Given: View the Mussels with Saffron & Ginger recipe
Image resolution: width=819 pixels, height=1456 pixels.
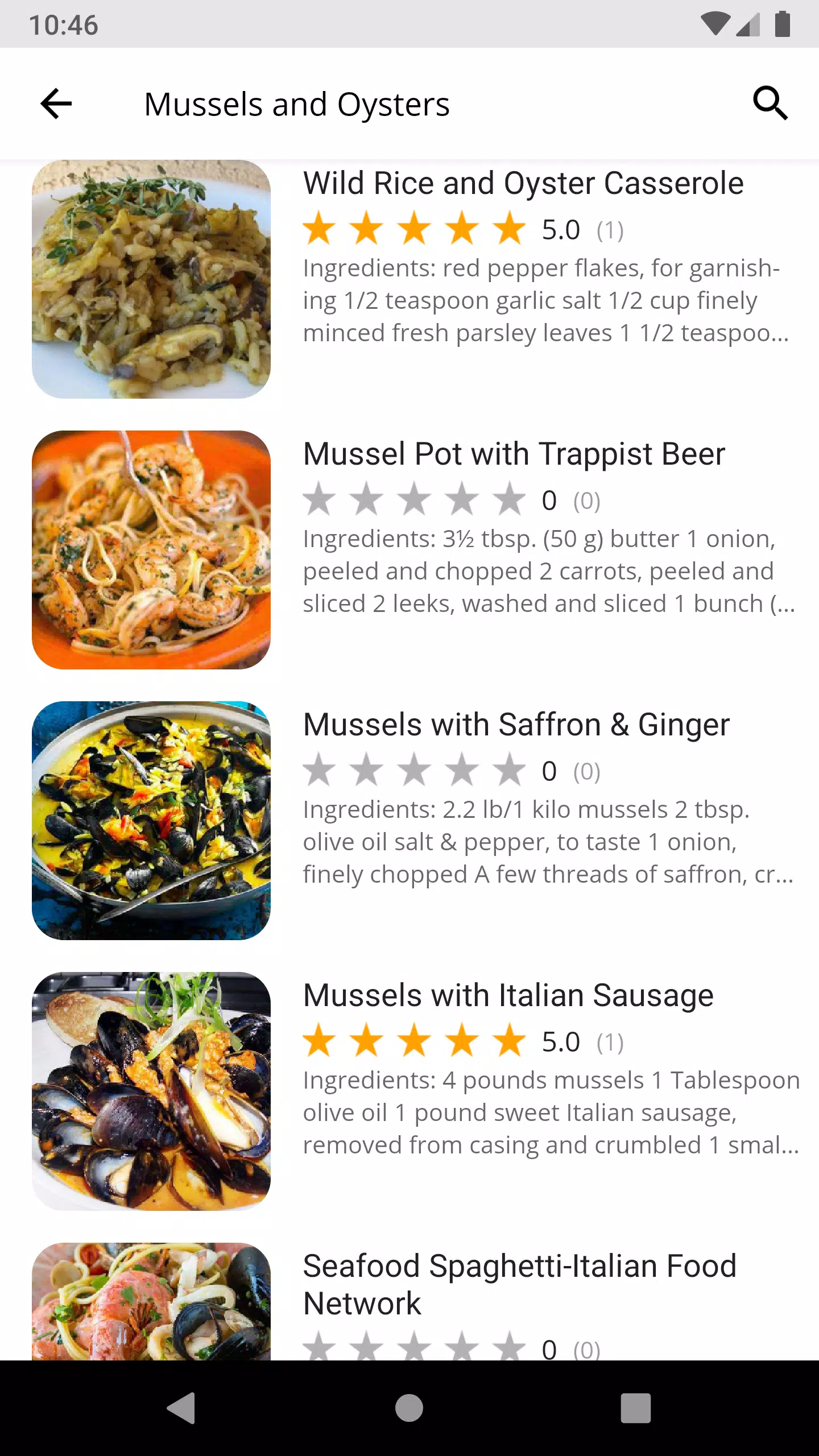Looking at the screenshot, I should [409, 820].
